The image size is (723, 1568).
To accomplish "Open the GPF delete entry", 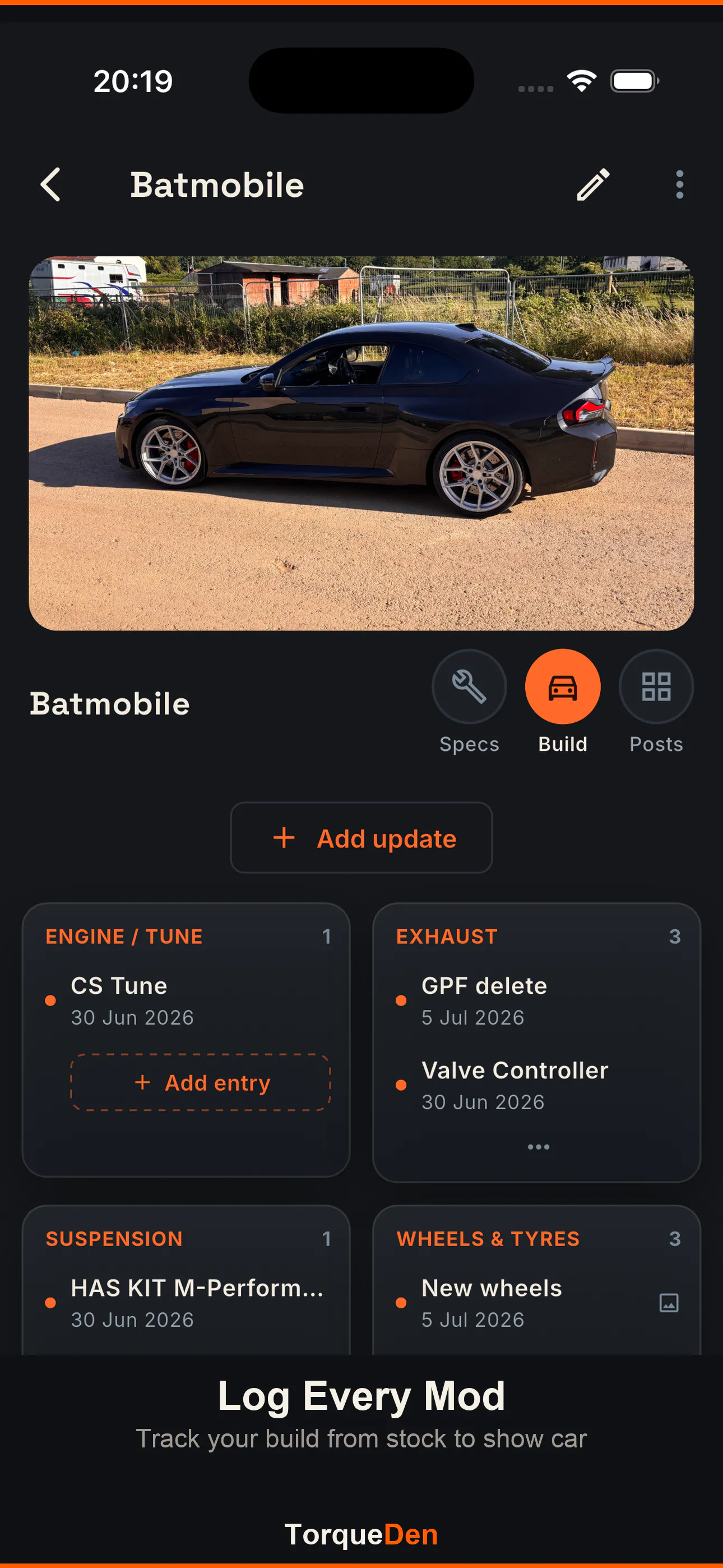I will tap(537, 1000).
